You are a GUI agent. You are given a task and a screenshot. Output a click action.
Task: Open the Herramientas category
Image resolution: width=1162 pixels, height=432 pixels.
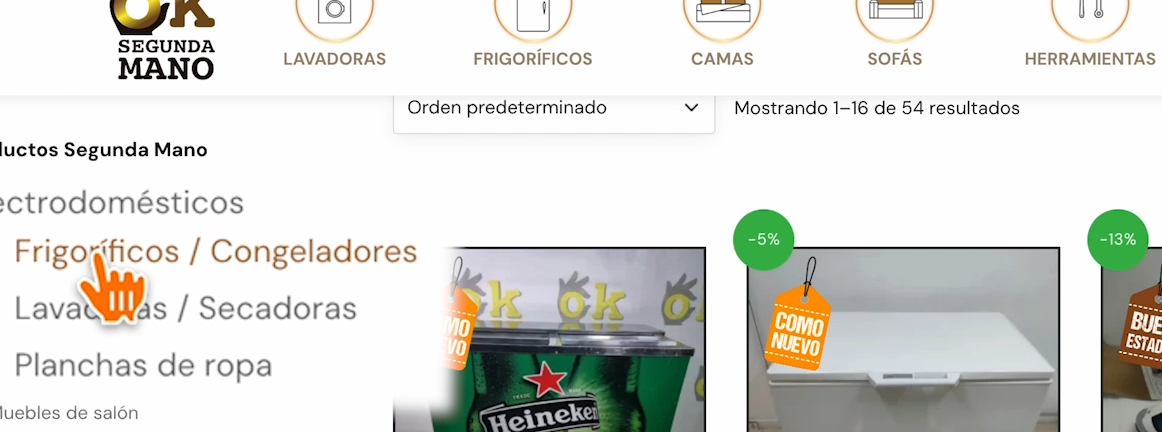[x=1089, y=58]
